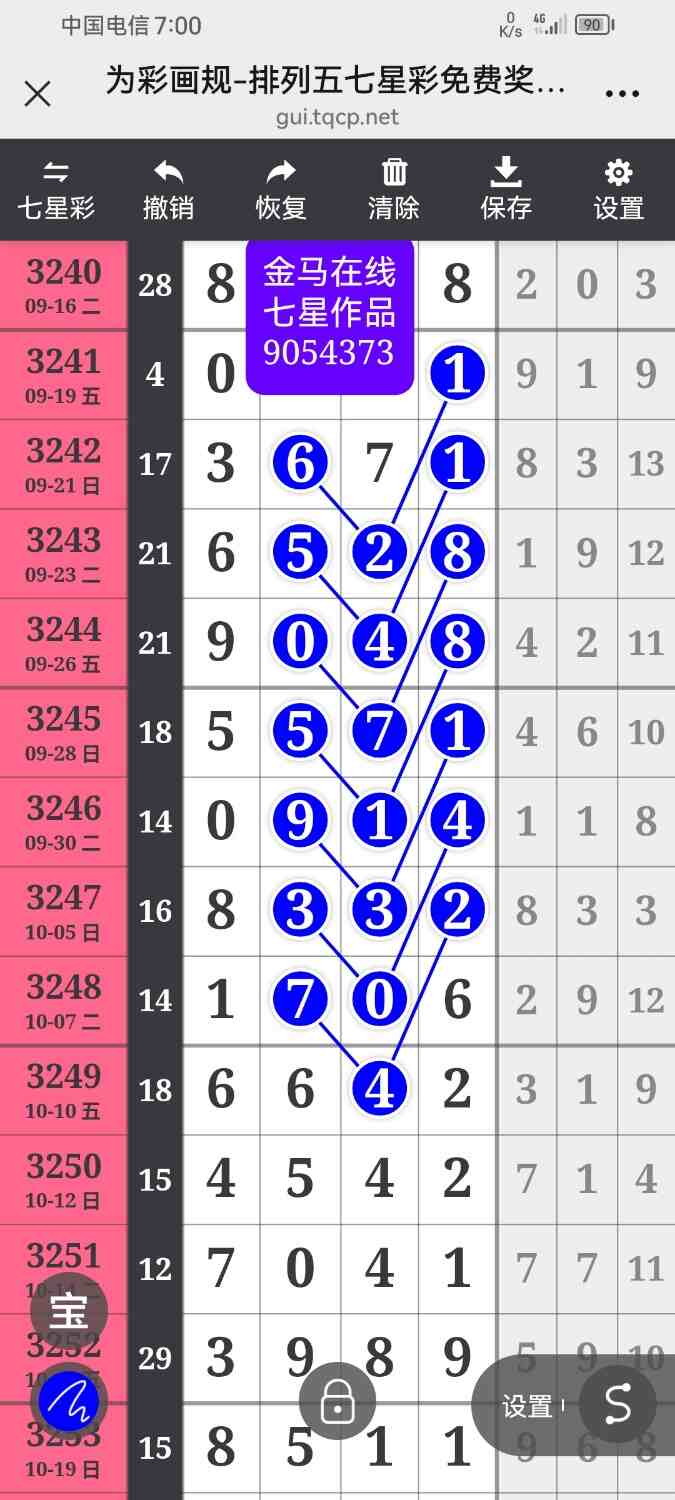
Task: Open 设置 in the top toolbar
Action: 619,190
